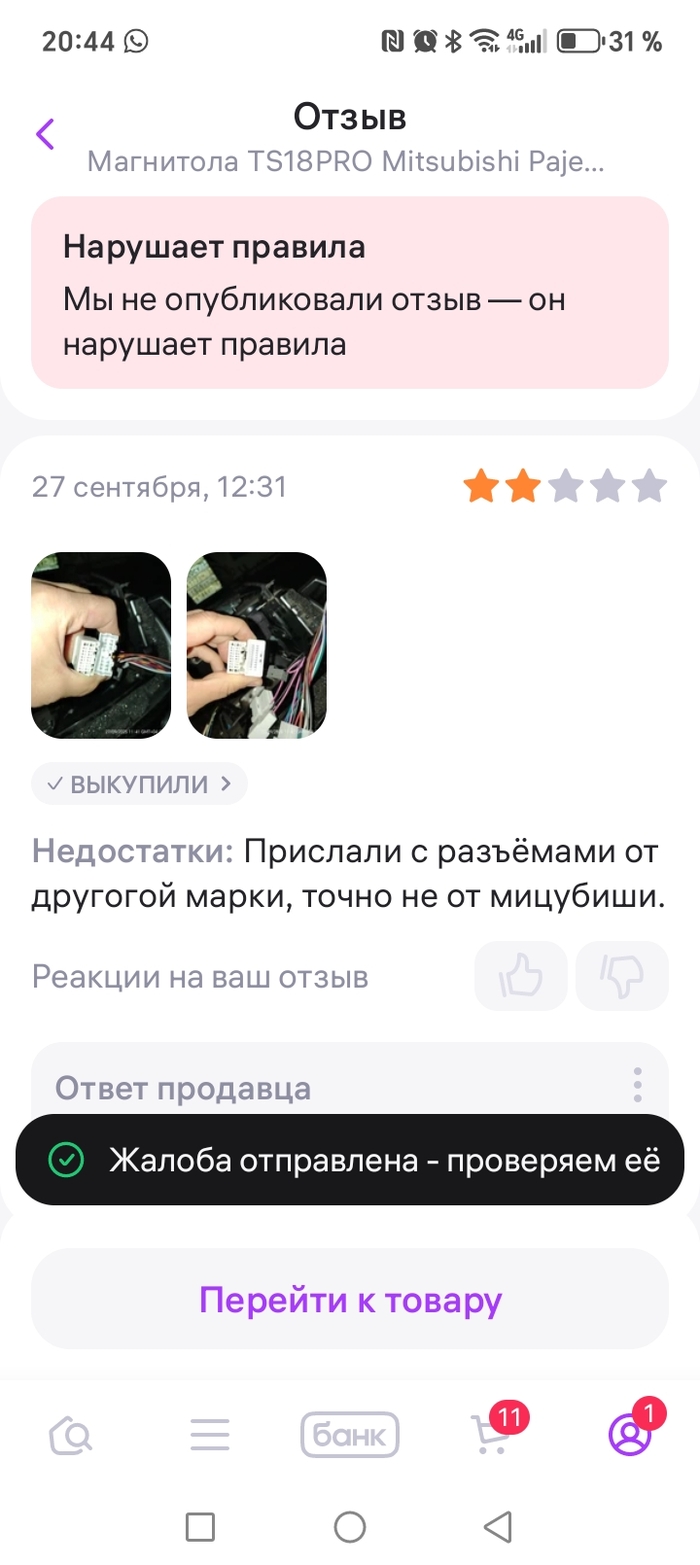Like the review with thumbs up
The height and width of the screenshot is (1565, 700).
(520, 976)
